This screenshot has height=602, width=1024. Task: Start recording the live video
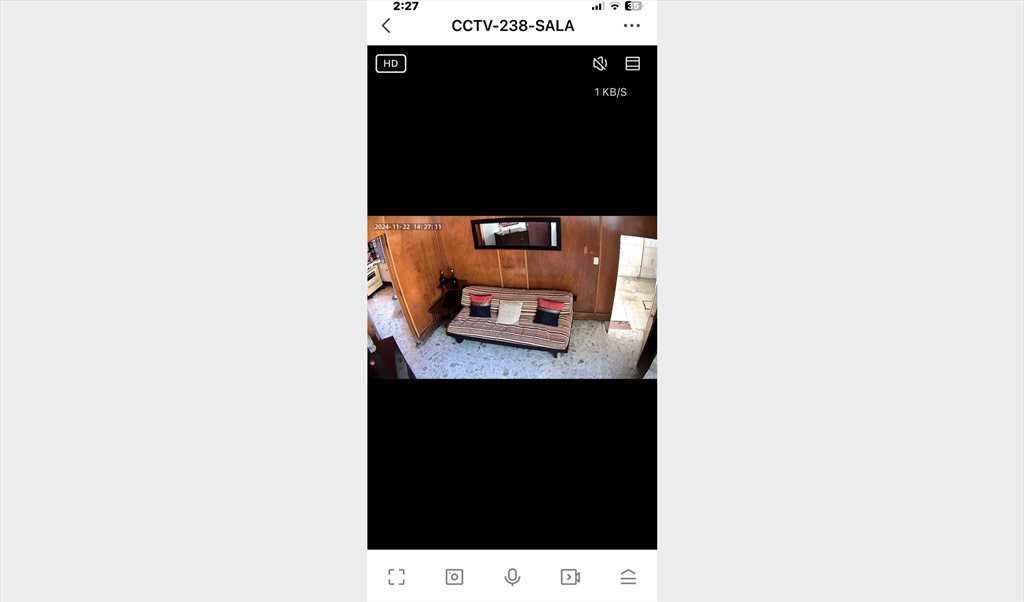click(570, 577)
